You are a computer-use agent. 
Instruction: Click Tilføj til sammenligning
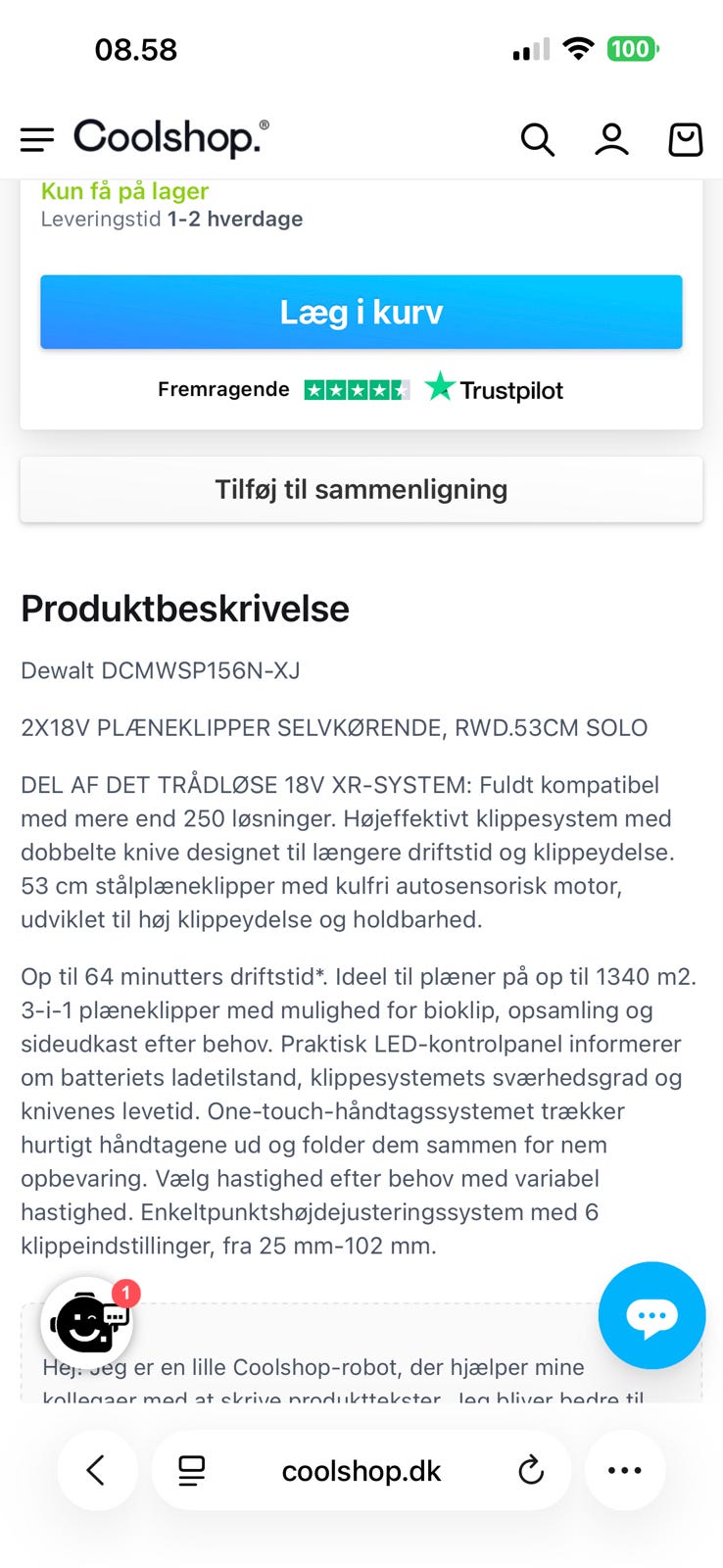tap(361, 489)
